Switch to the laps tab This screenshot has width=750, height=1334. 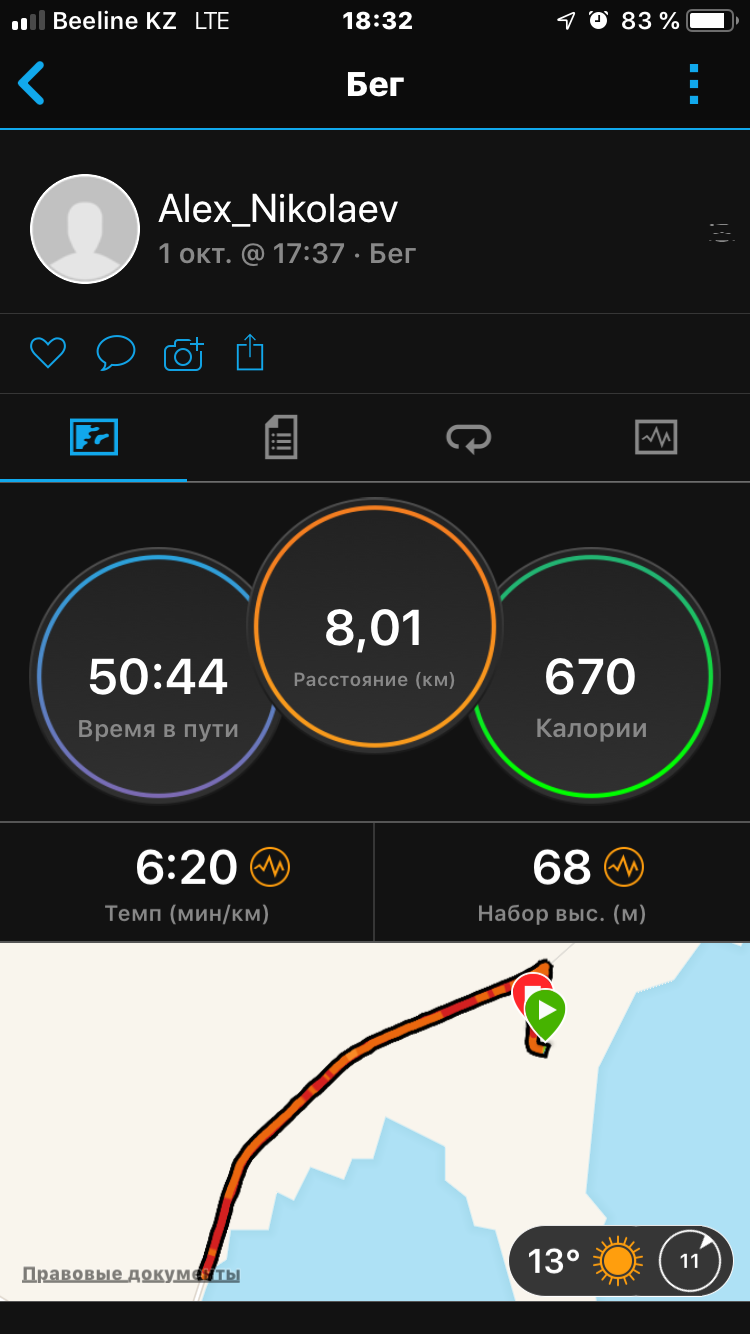(x=468, y=438)
